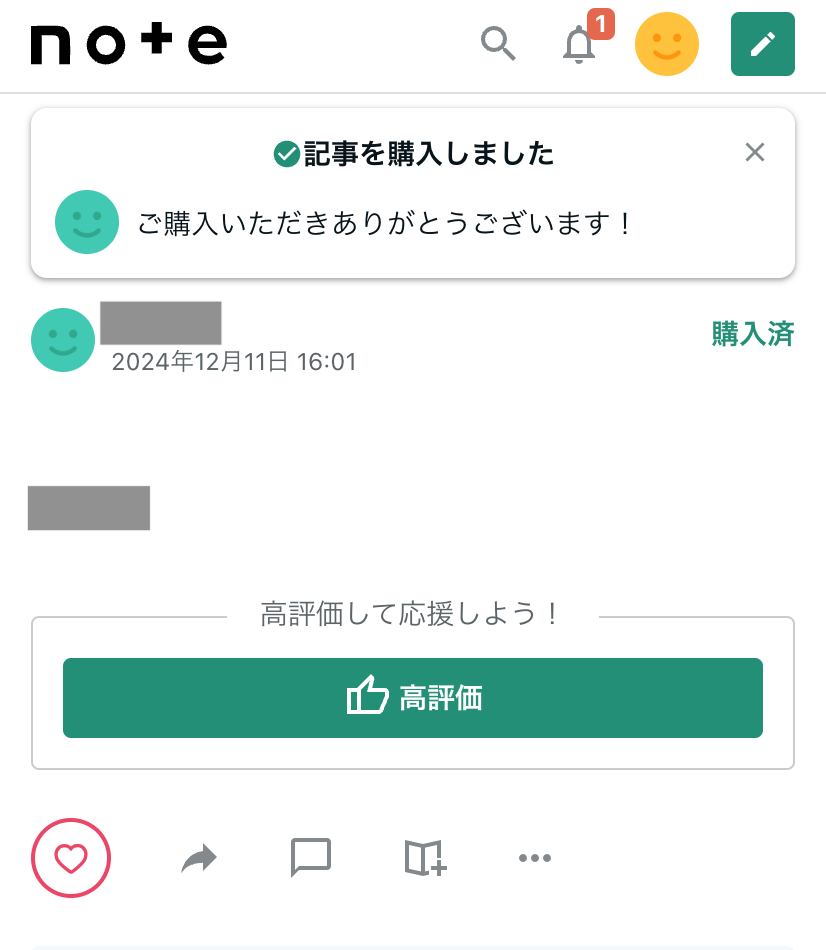The height and width of the screenshot is (950, 826).
Task: Dismiss the purchase confirmation banner
Action: (755, 152)
